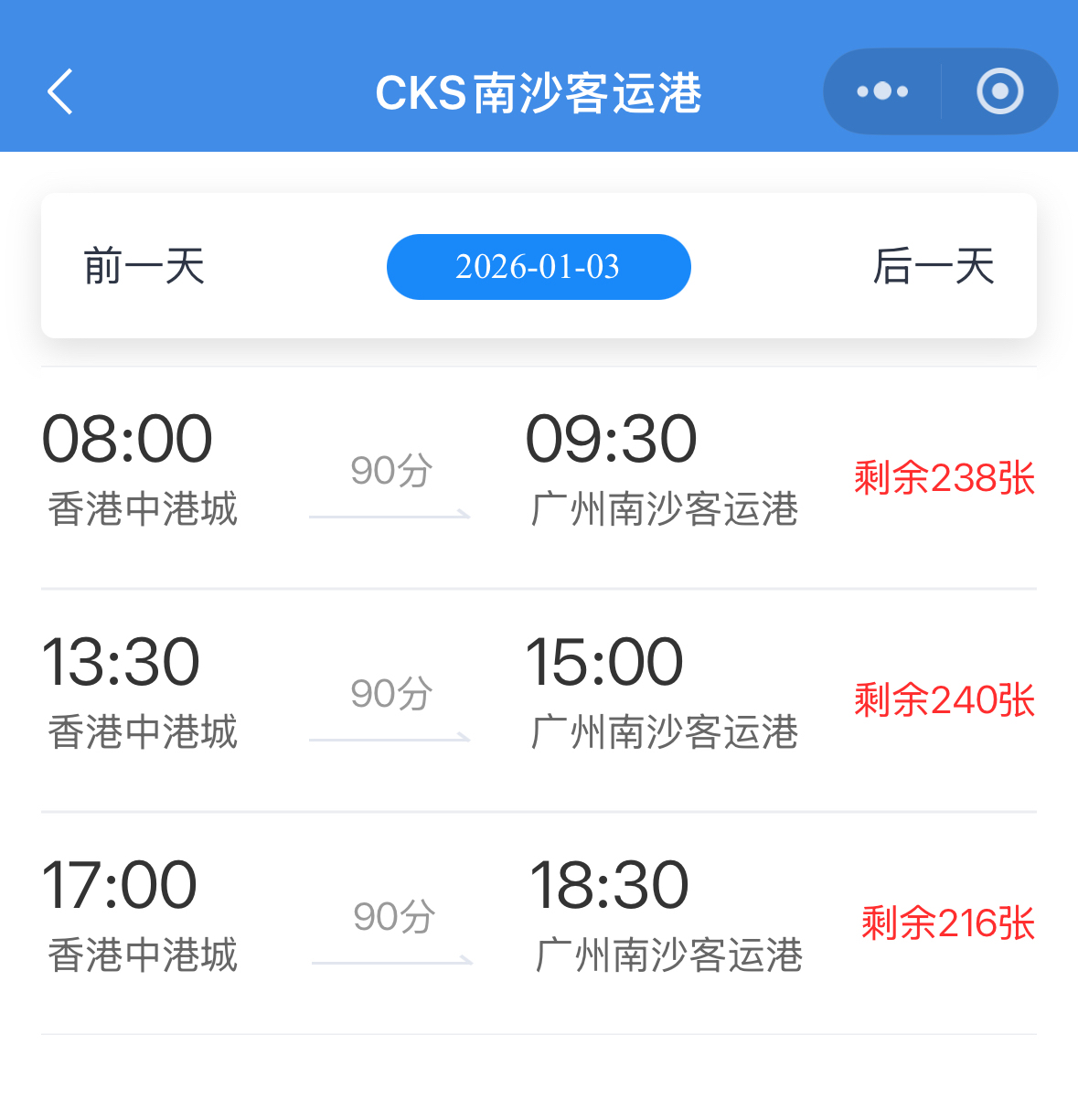
Task: Select the 08:00 ferry from 香港中港城
Action: point(539,477)
